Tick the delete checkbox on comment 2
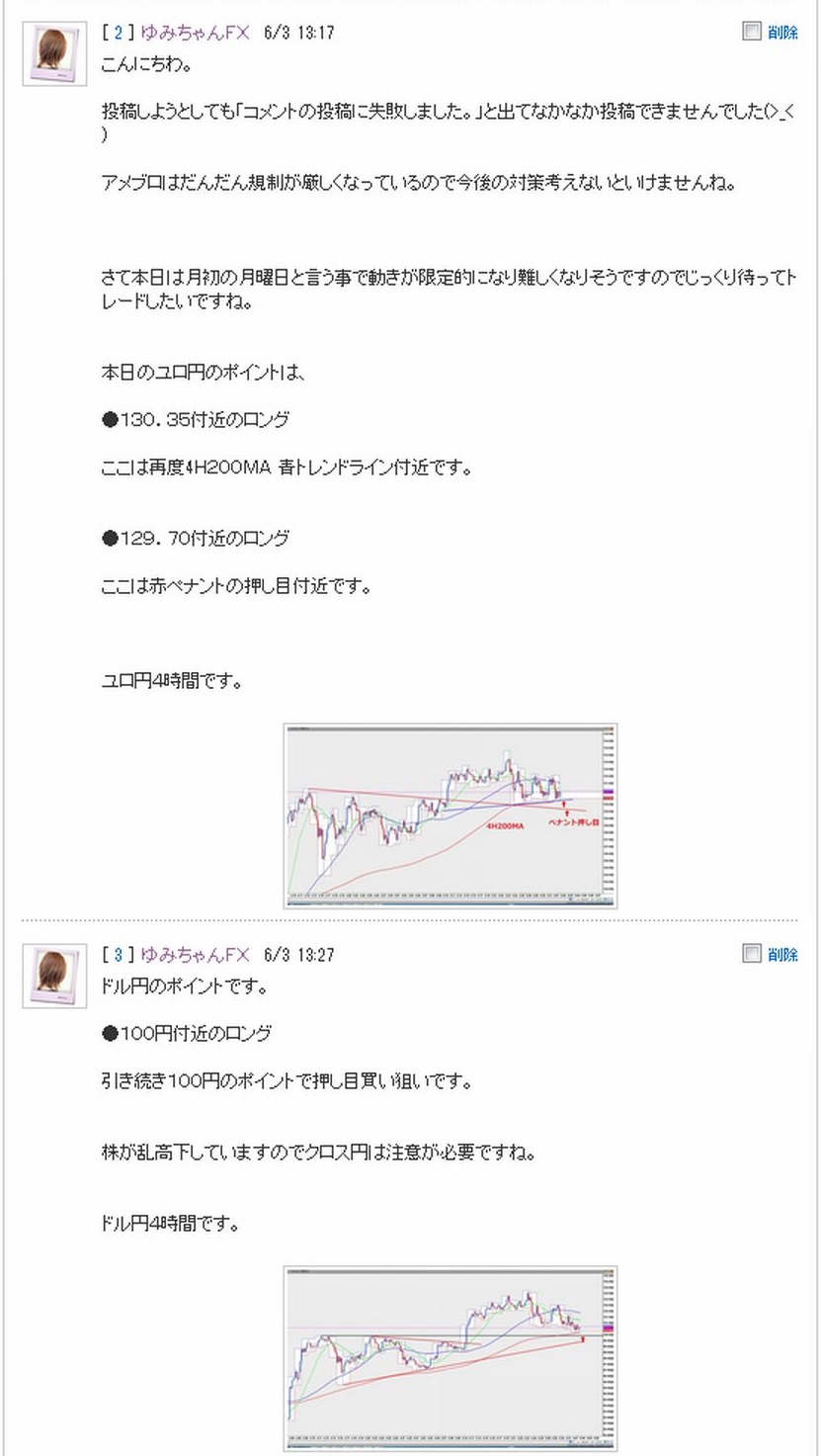 tap(752, 32)
